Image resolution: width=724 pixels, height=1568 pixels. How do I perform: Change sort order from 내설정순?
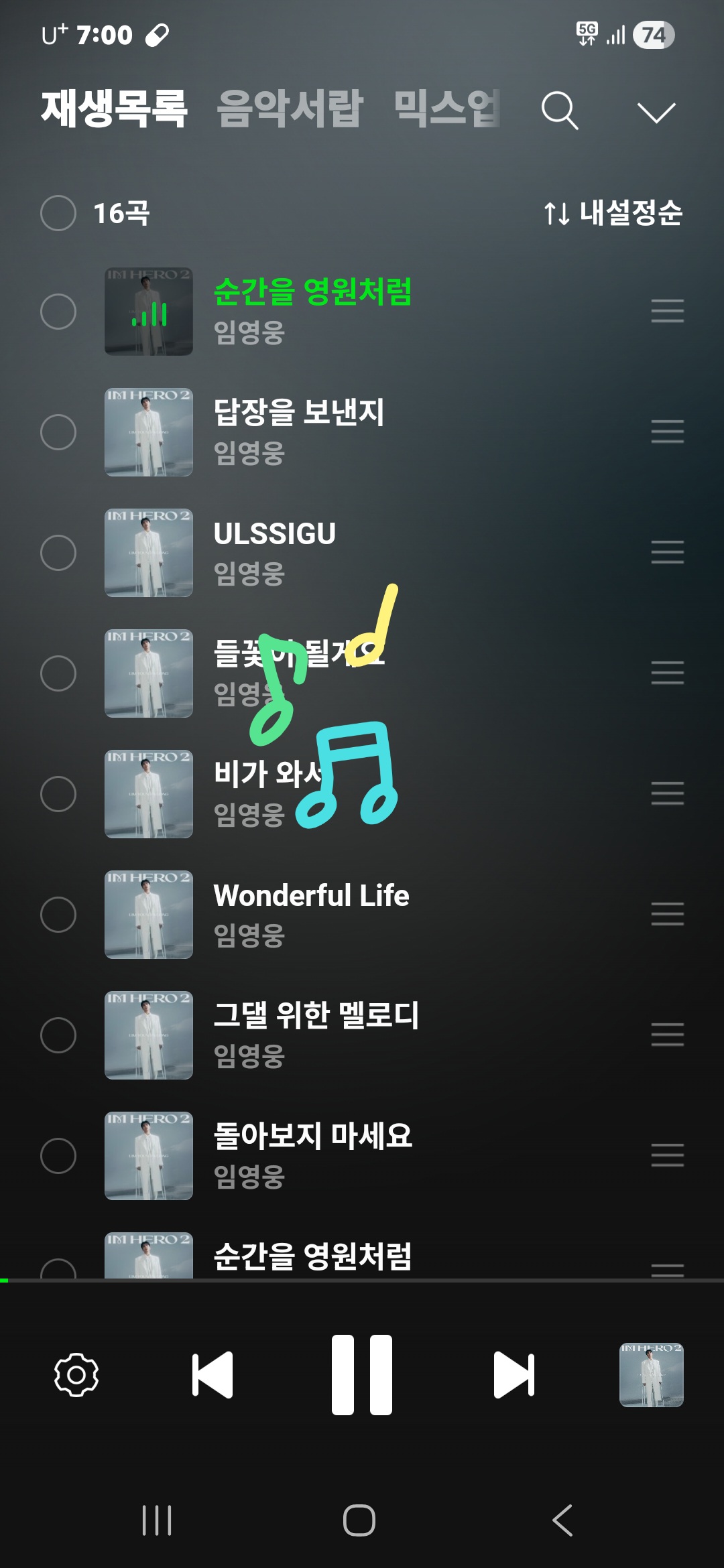click(613, 213)
